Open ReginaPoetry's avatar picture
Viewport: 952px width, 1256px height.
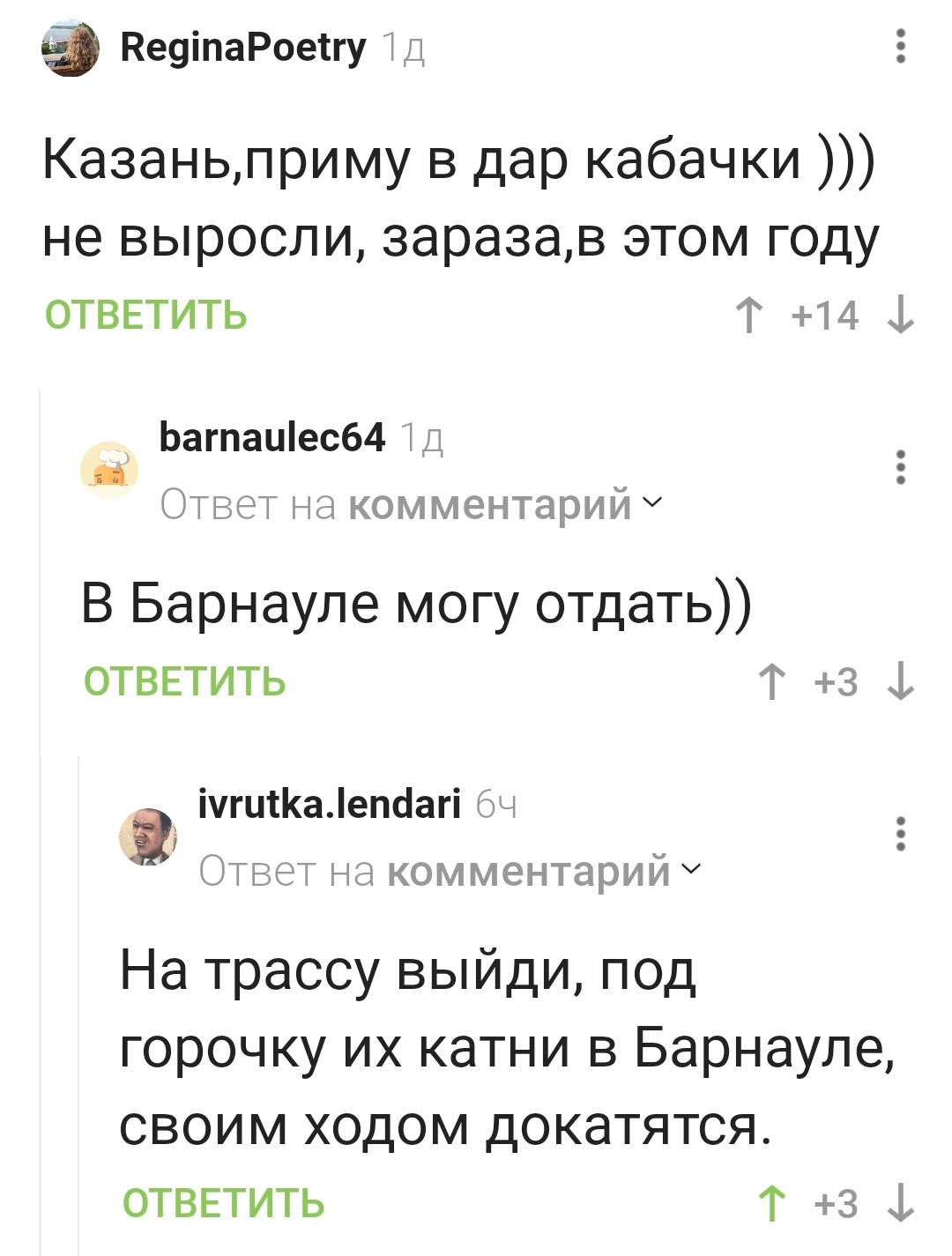tap(71, 49)
